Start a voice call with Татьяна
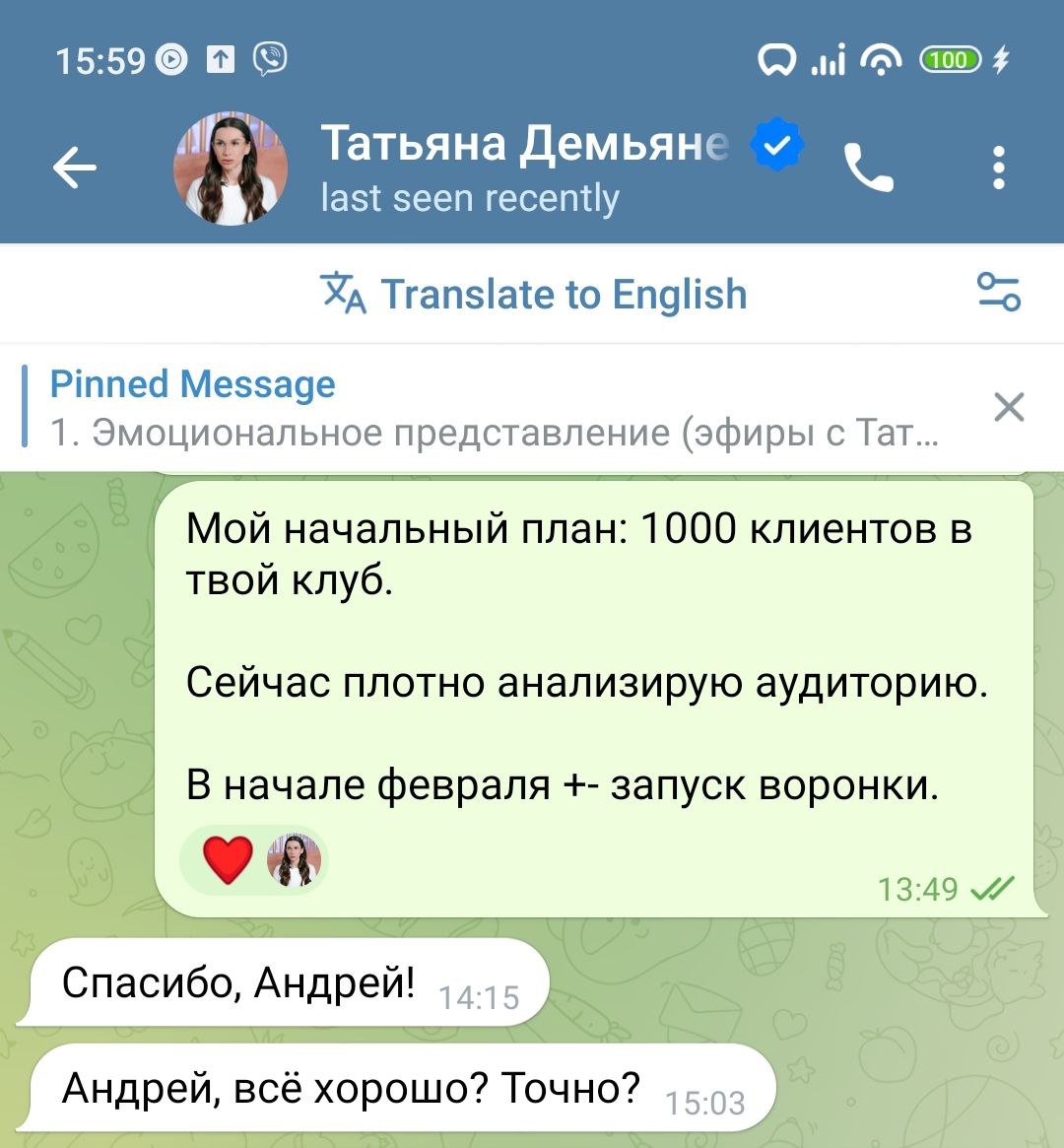This screenshot has width=1064, height=1148. 869,169
